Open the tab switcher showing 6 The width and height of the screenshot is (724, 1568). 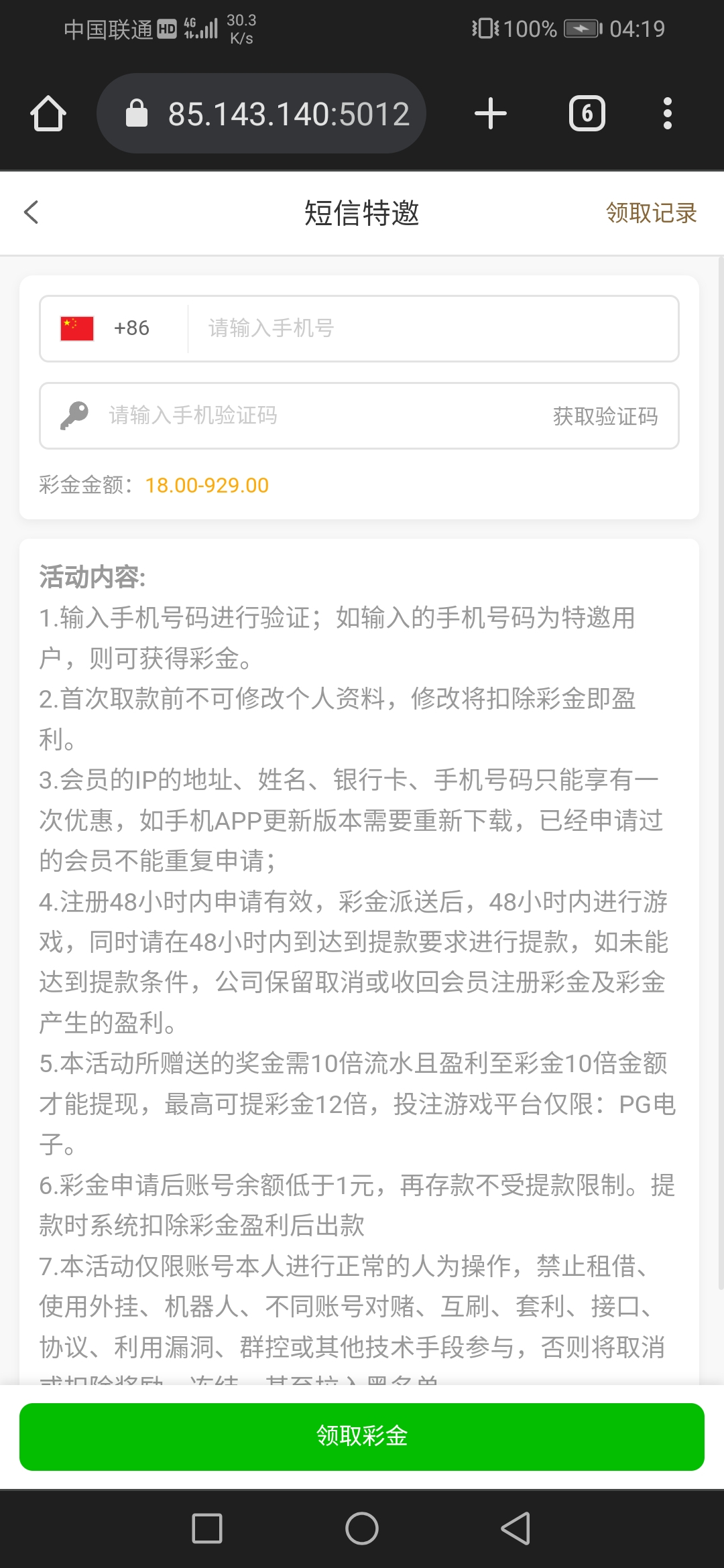587,113
